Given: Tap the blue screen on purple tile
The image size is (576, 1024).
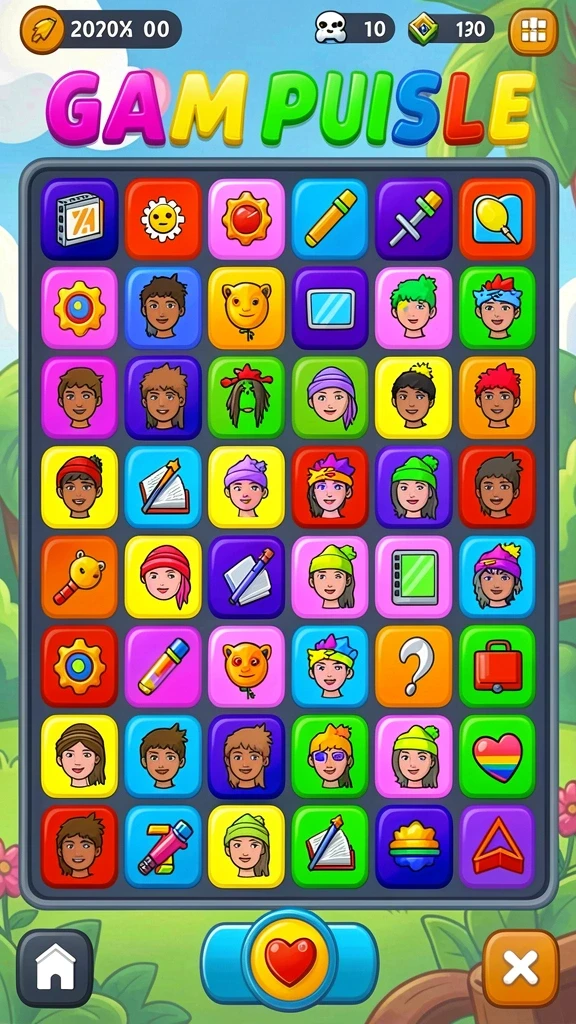Looking at the screenshot, I should click(330, 308).
